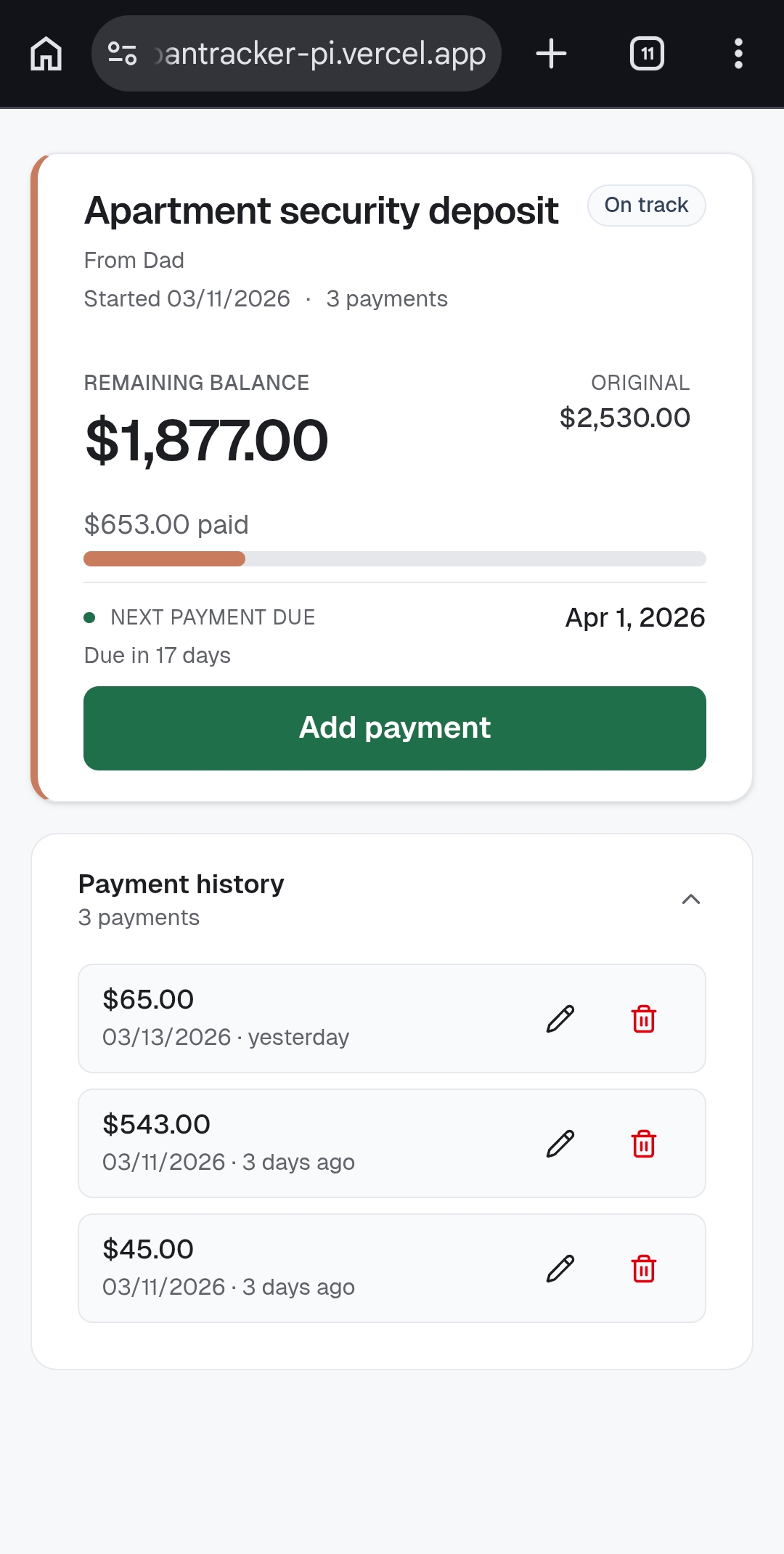The height and width of the screenshot is (1554, 784).
Task: Tap the loantracker address bar
Action: (x=319, y=53)
